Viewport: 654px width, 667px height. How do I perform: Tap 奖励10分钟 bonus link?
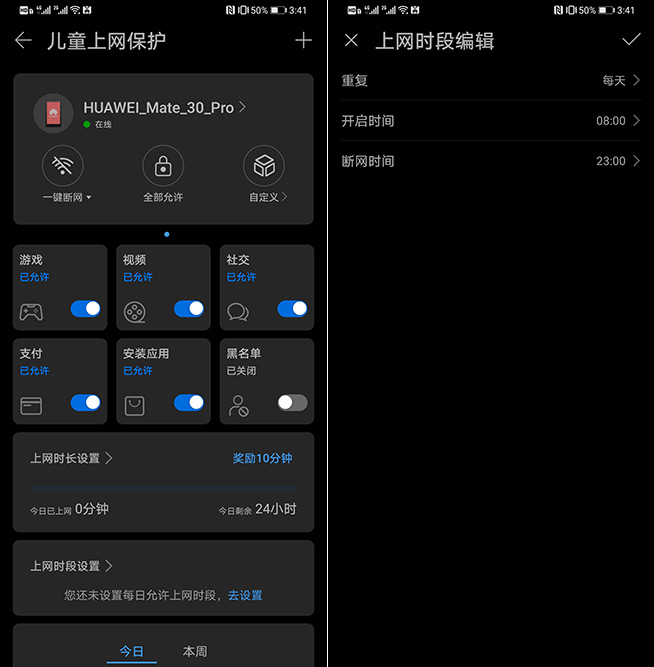pyautogui.click(x=262, y=459)
